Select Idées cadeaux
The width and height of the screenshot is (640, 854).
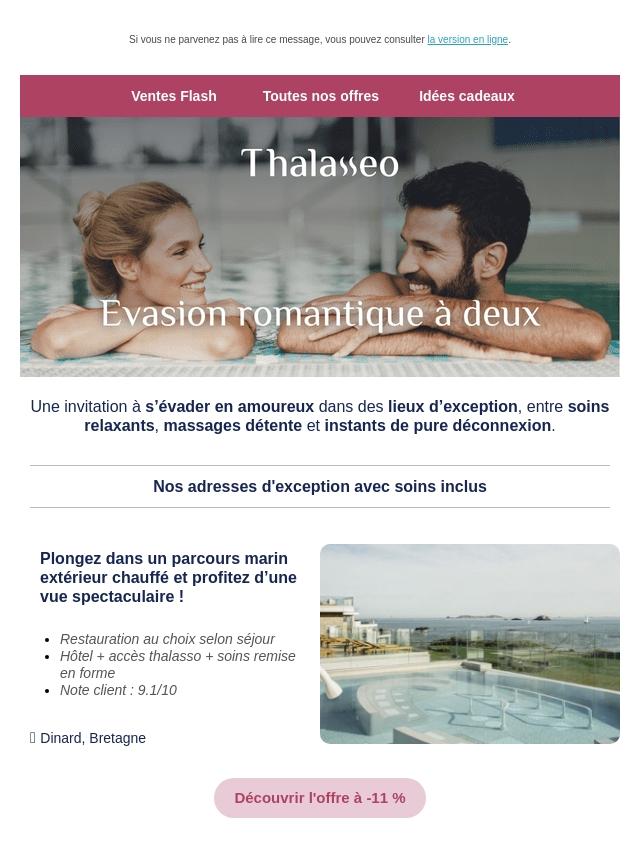pyautogui.click(x=466, y=96)
